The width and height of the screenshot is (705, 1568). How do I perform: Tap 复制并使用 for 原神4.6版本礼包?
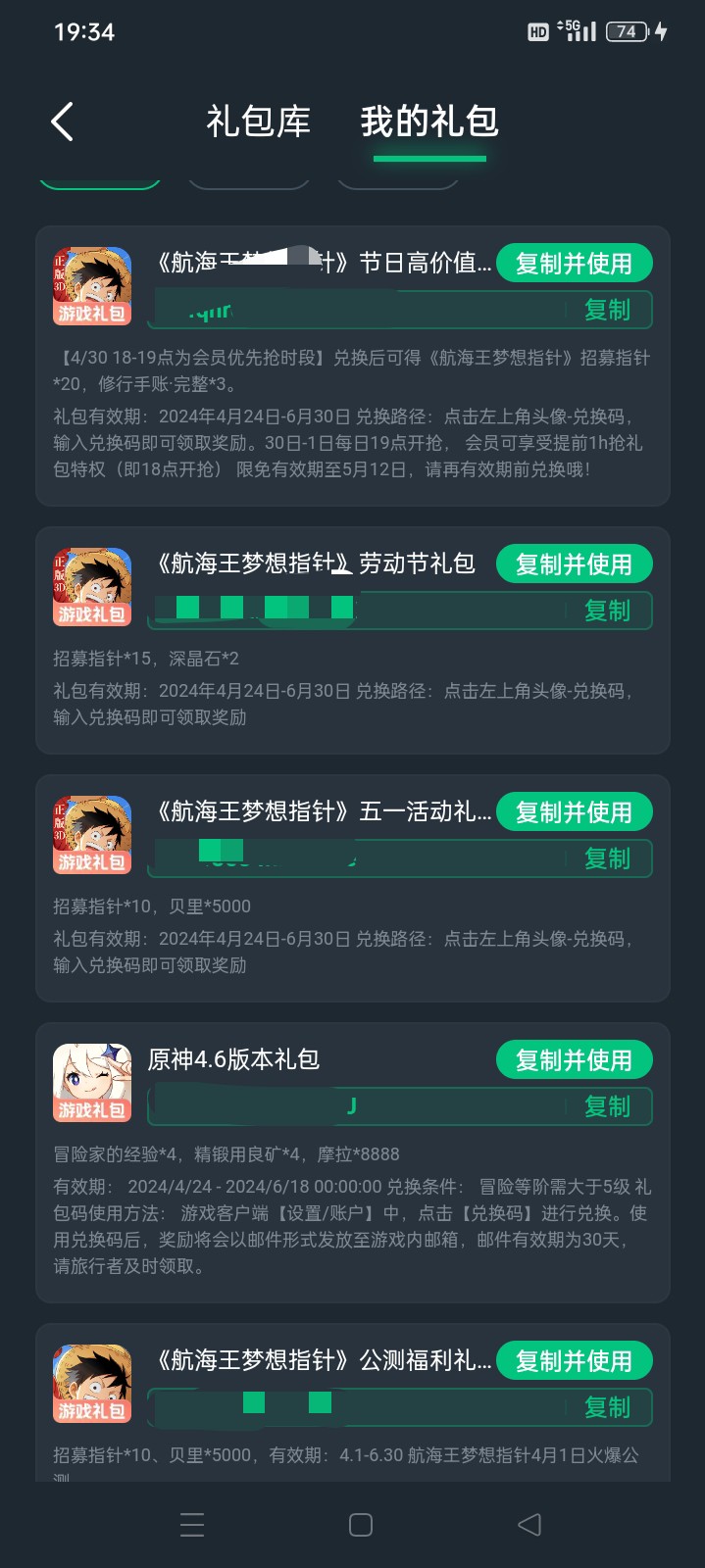[574, 1060]
